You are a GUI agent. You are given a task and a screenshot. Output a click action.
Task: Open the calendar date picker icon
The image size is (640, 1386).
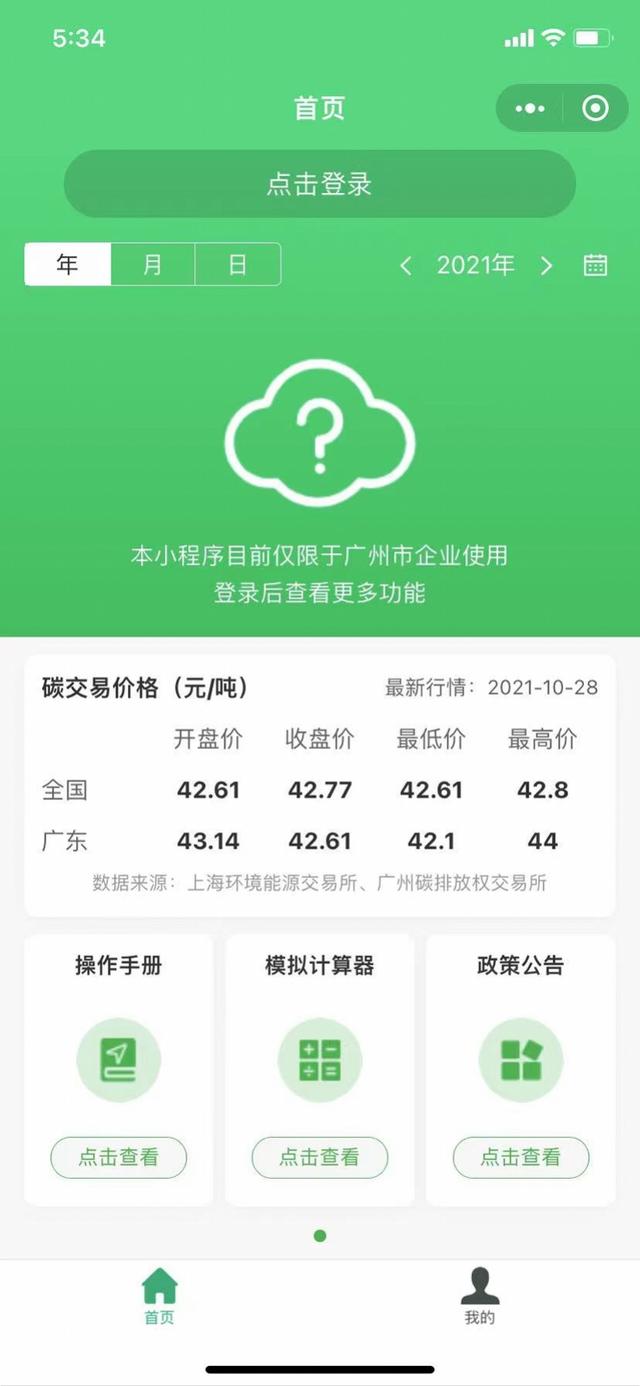(x=595, y=265)
